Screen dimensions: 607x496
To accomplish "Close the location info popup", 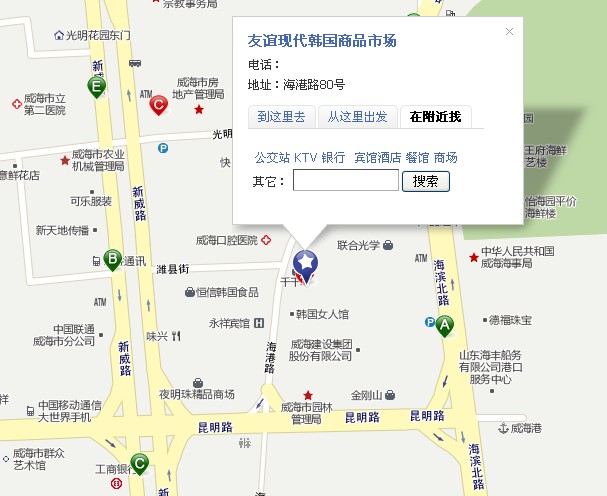I will pos(509,31).
